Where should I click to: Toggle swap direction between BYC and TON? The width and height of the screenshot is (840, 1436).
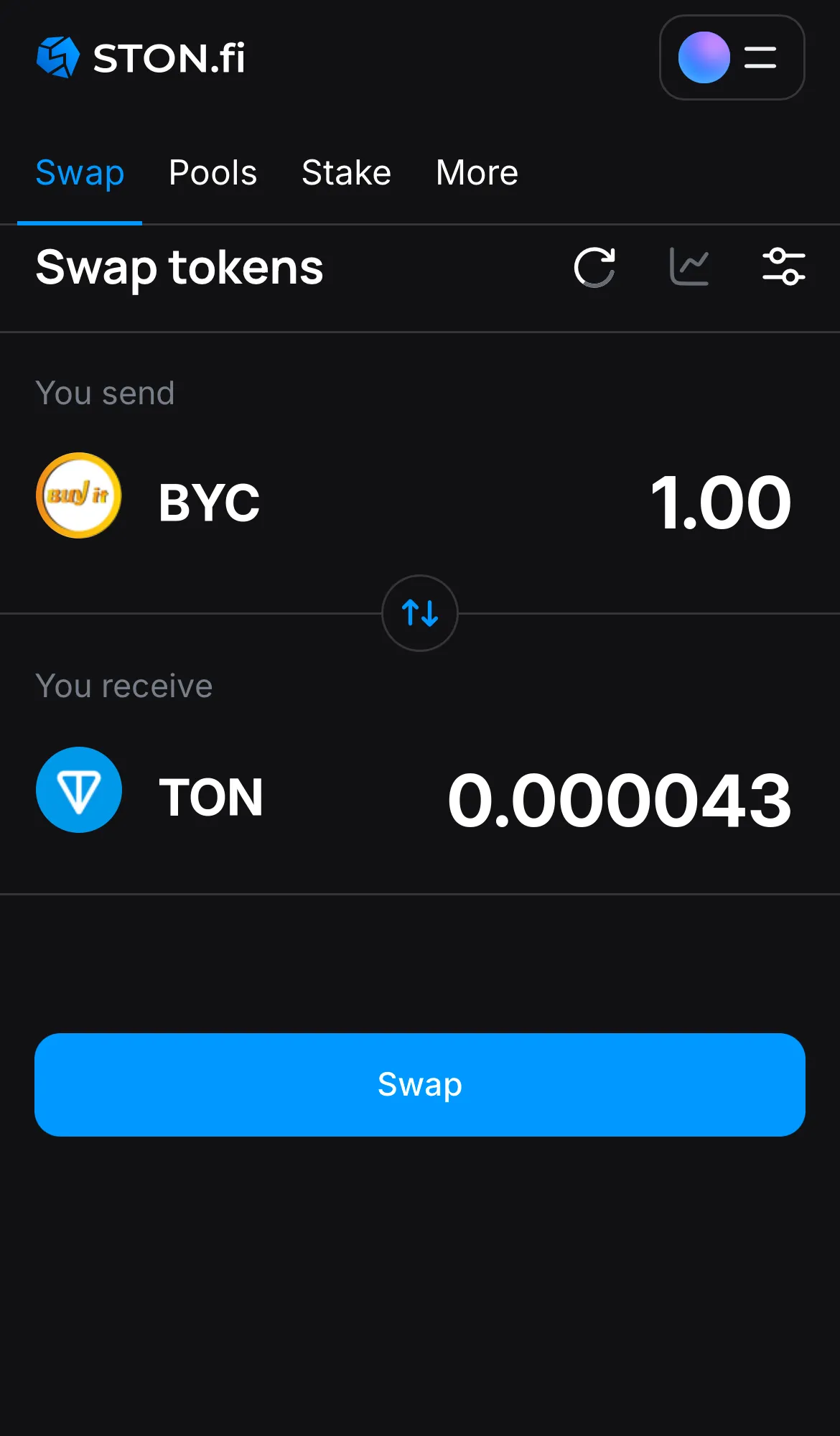tap(419, 614)
